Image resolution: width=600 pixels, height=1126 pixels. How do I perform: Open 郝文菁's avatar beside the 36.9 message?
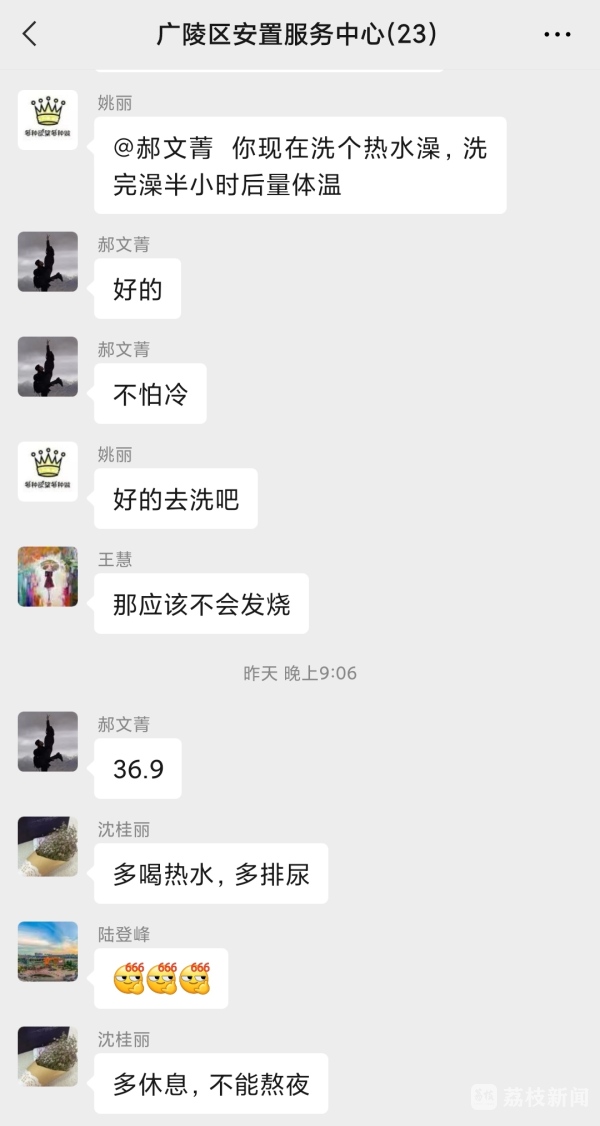[x=47, y=741]
